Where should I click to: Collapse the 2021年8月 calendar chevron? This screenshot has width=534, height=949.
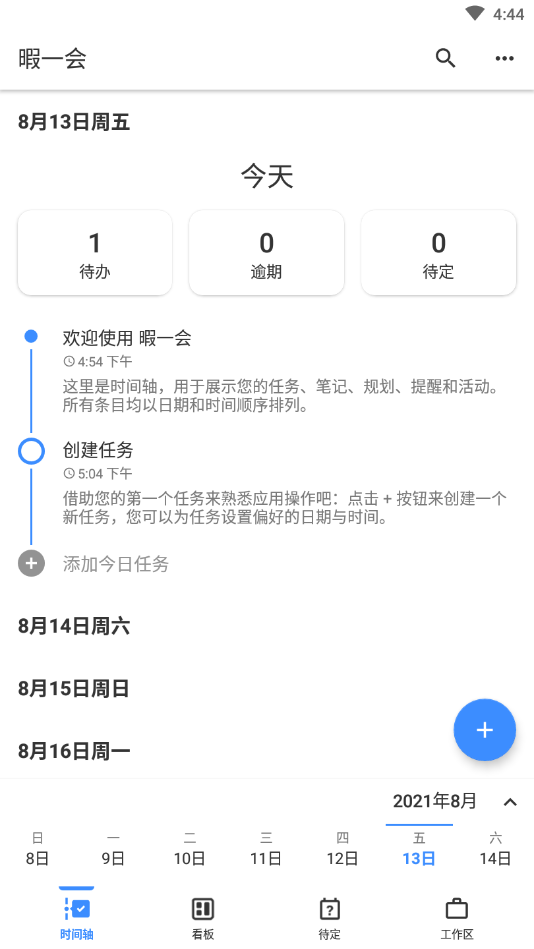coord(510,802)
